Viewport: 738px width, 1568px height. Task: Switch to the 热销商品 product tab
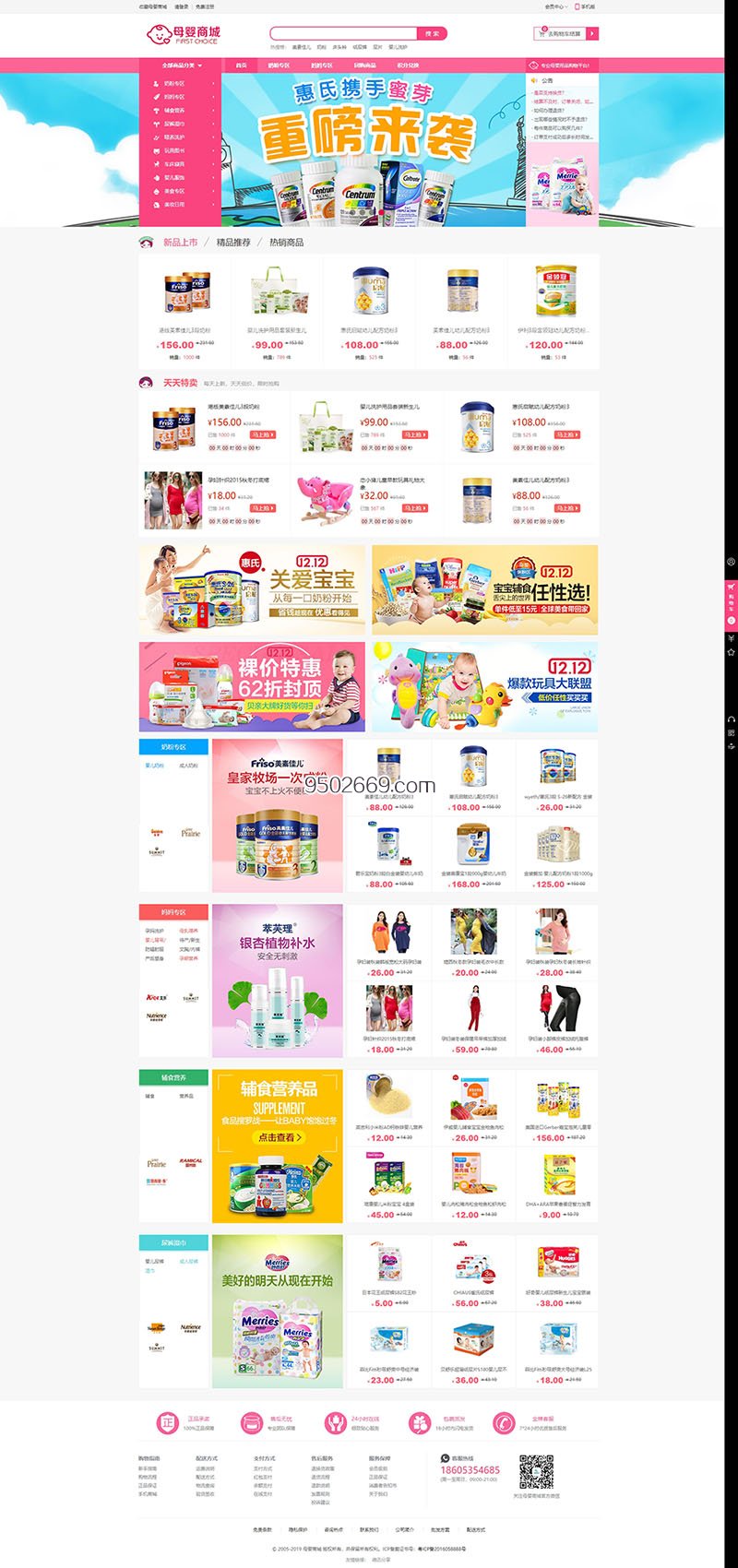coord(286,243)
